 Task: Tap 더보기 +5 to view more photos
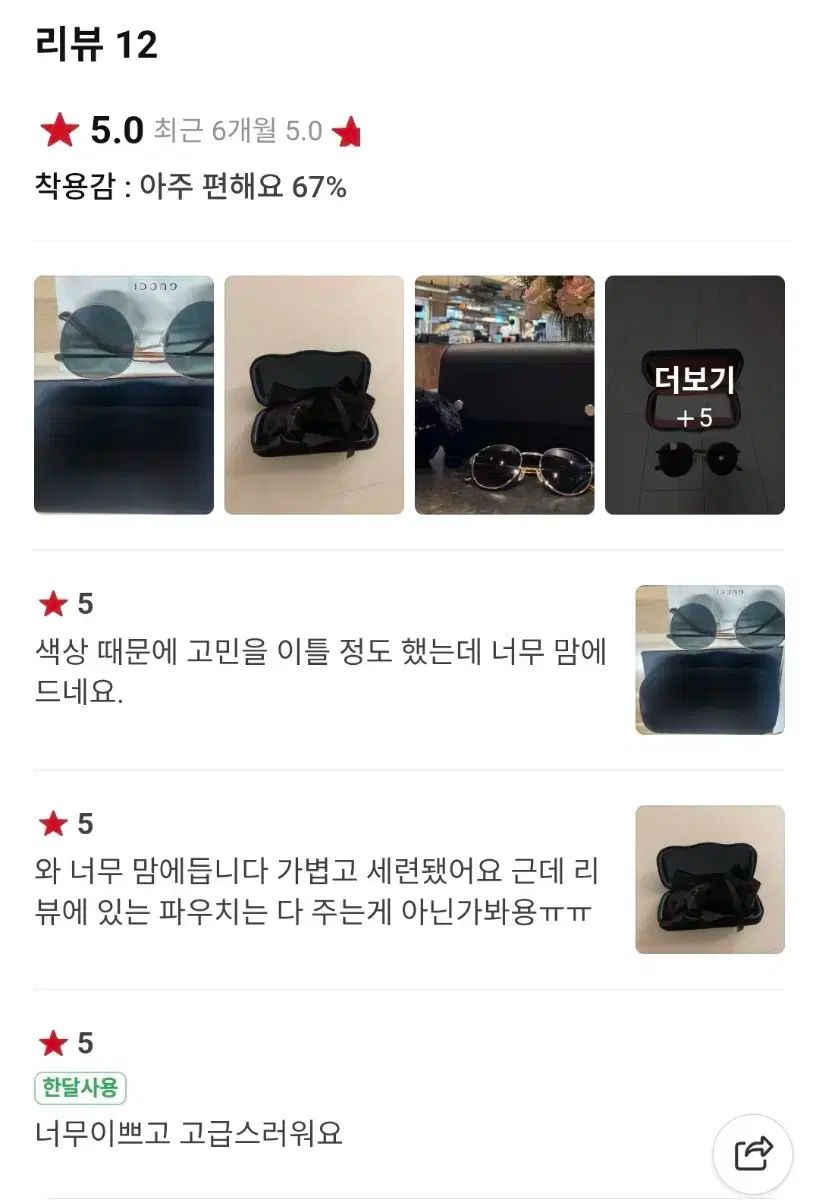695,395
